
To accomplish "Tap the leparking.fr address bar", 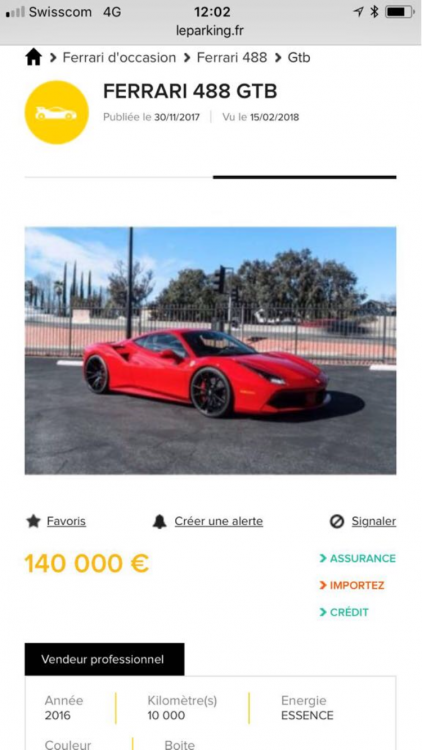I will point(211,31).
